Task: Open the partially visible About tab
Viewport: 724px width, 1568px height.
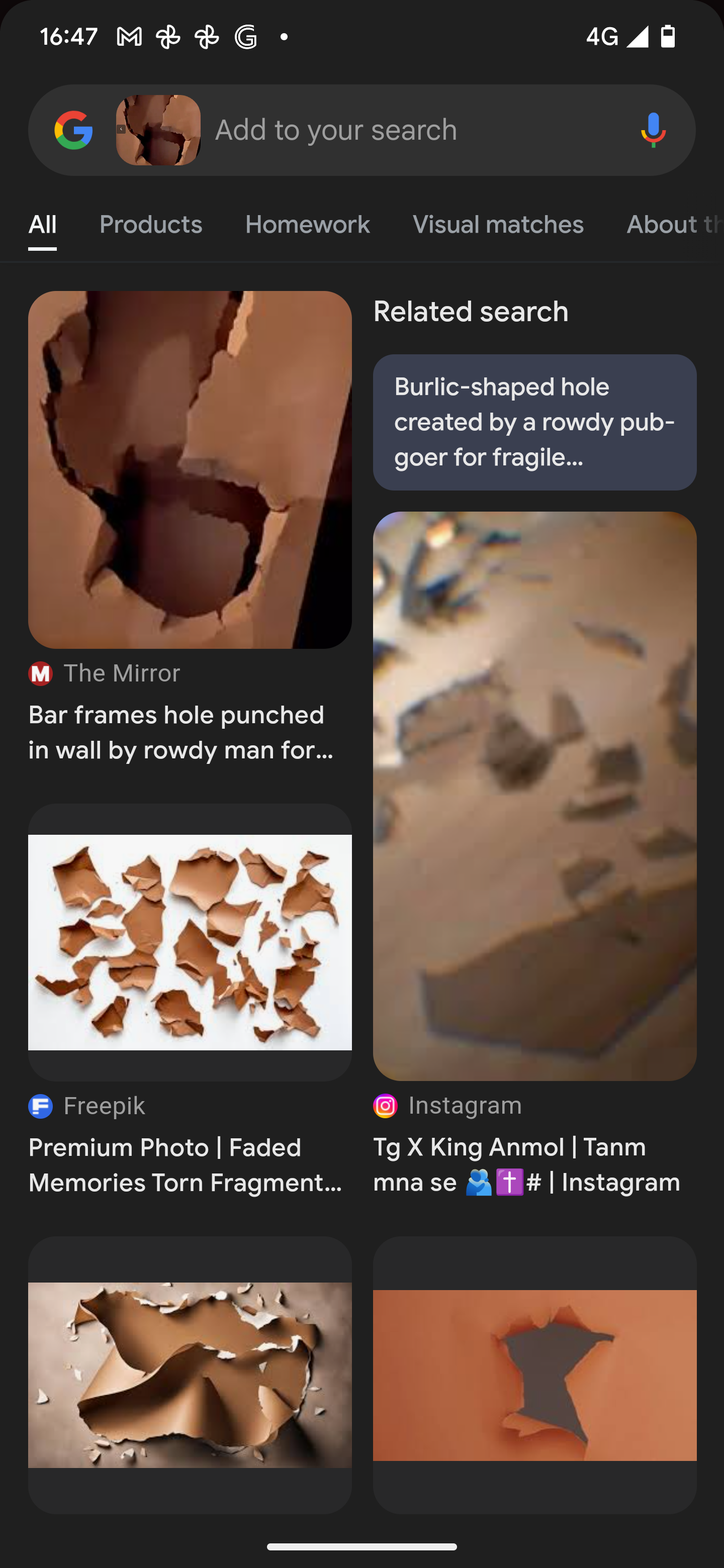Action: [x=673, y=225]
